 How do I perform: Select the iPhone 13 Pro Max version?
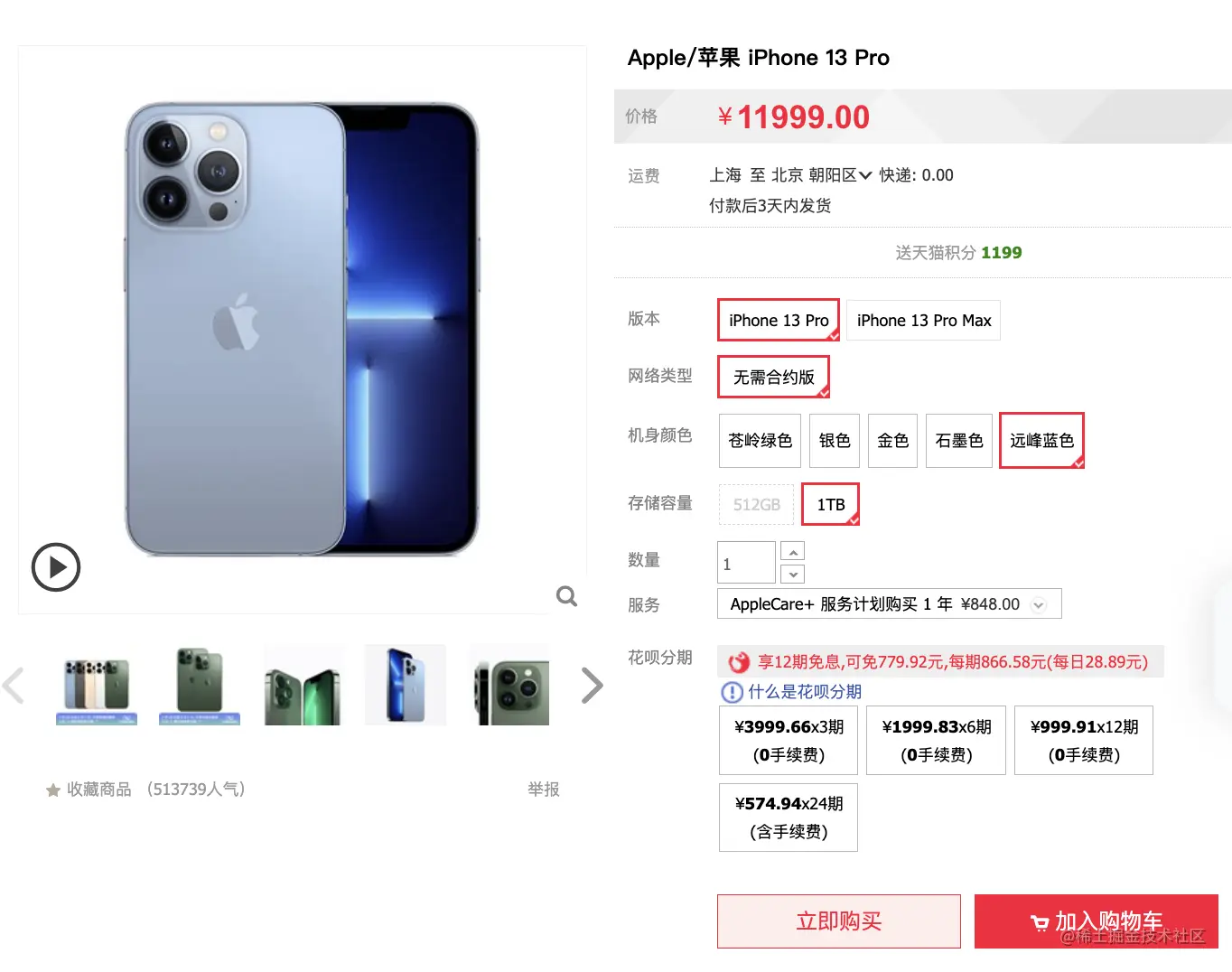[x=923, y=321]
